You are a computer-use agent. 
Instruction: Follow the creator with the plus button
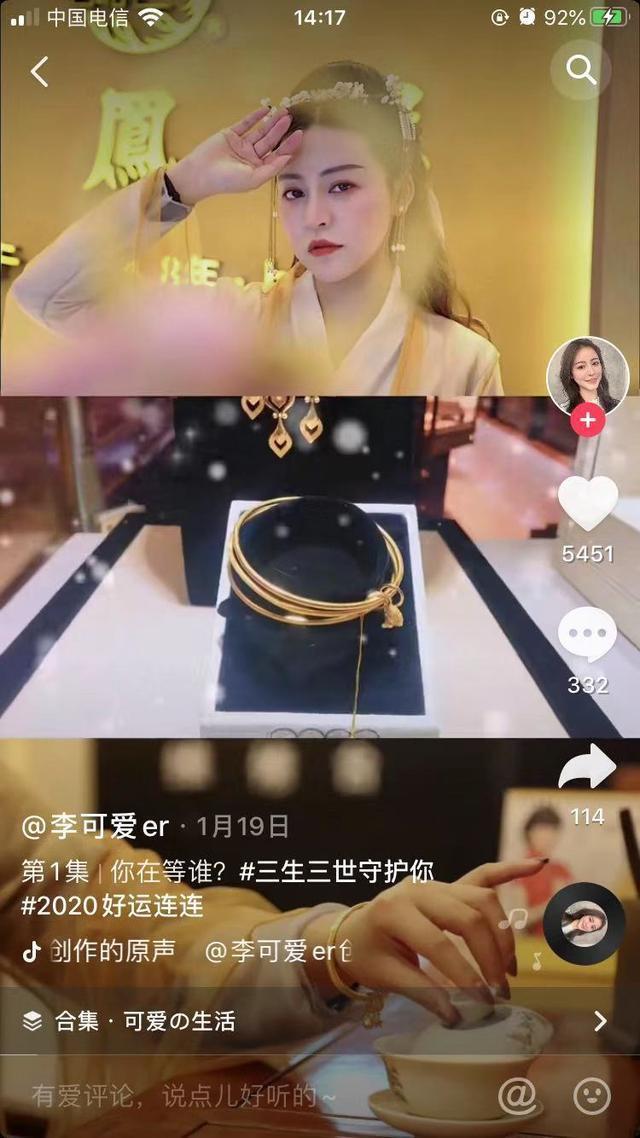pos(587,421)
